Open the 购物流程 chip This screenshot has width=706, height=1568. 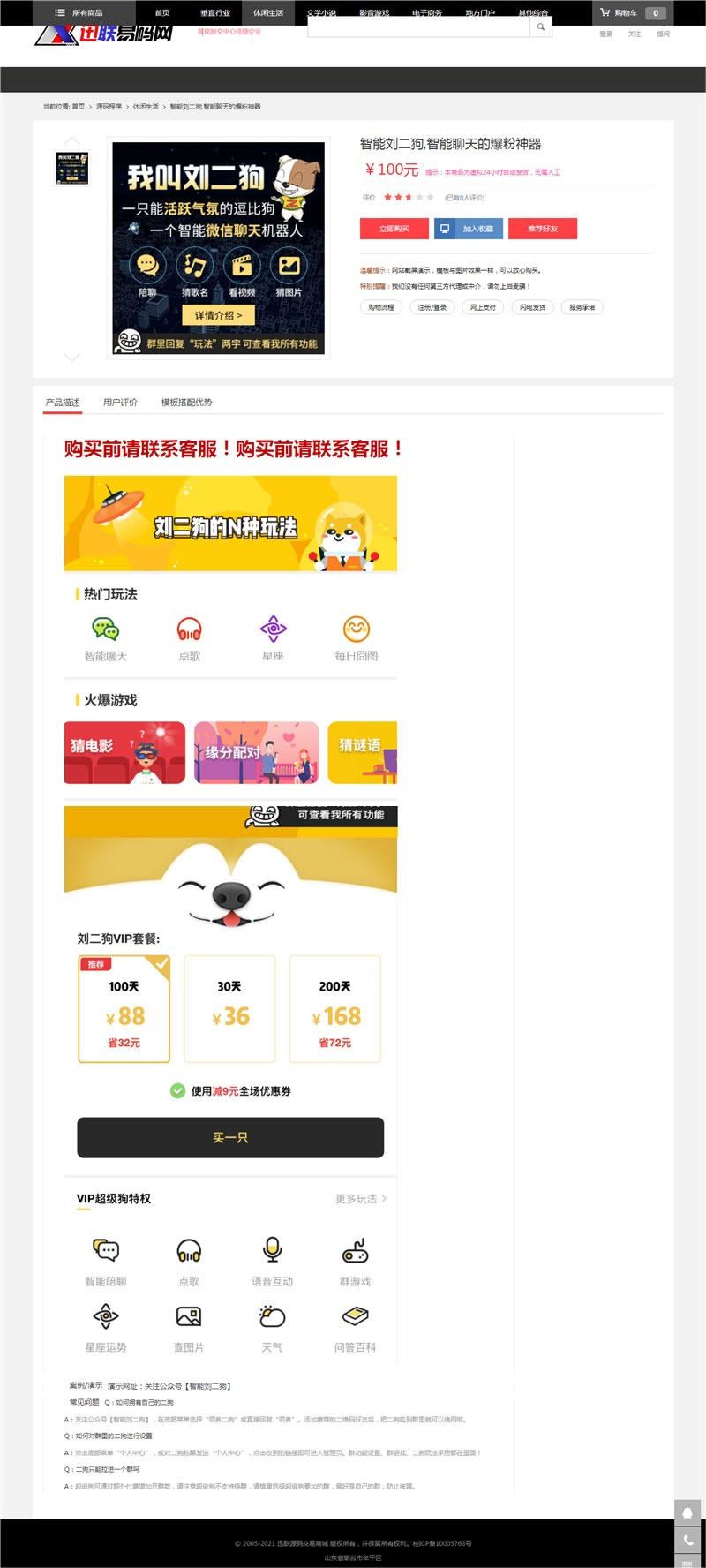(381, 307)
